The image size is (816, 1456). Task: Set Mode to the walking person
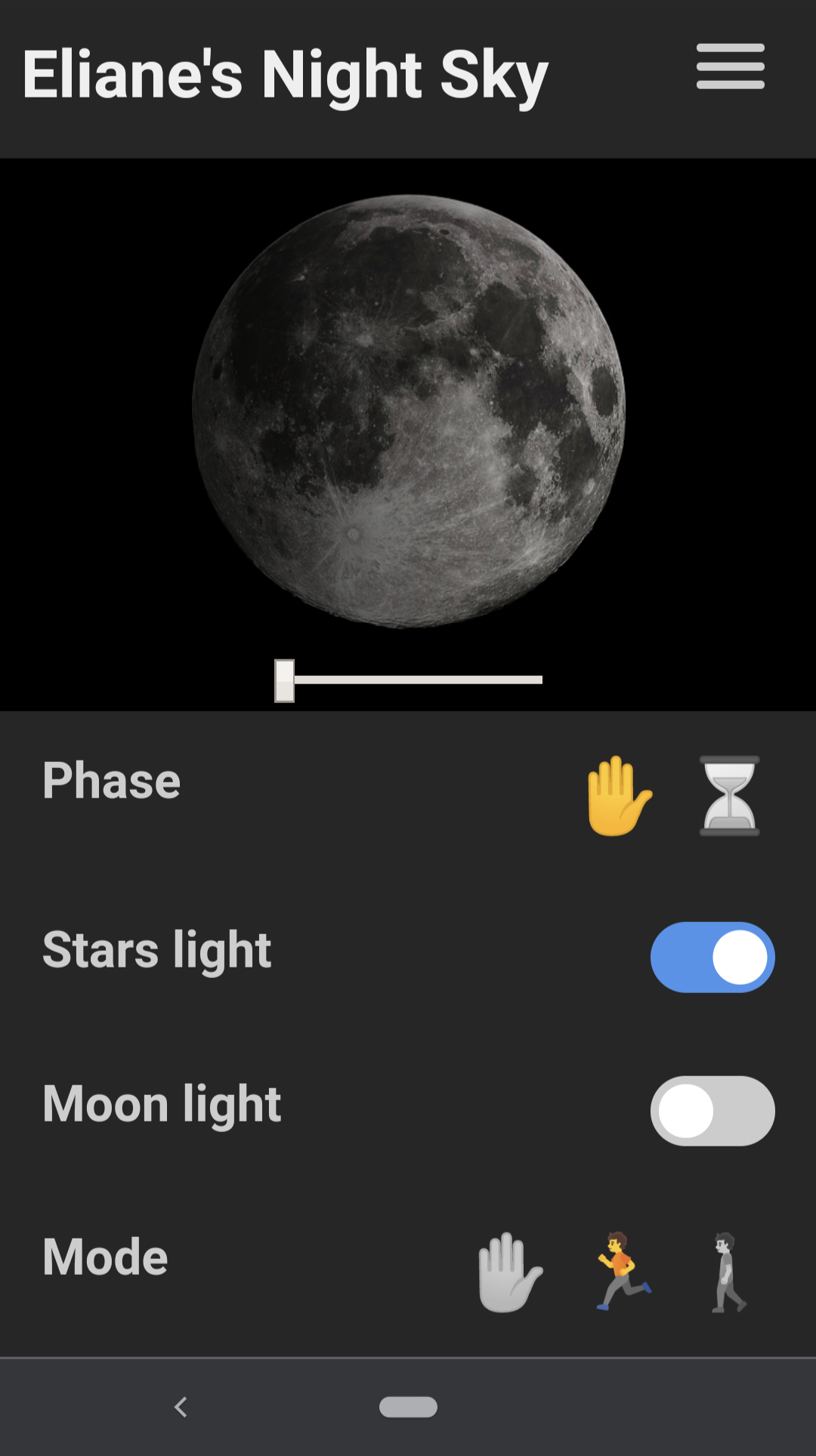728,1272
